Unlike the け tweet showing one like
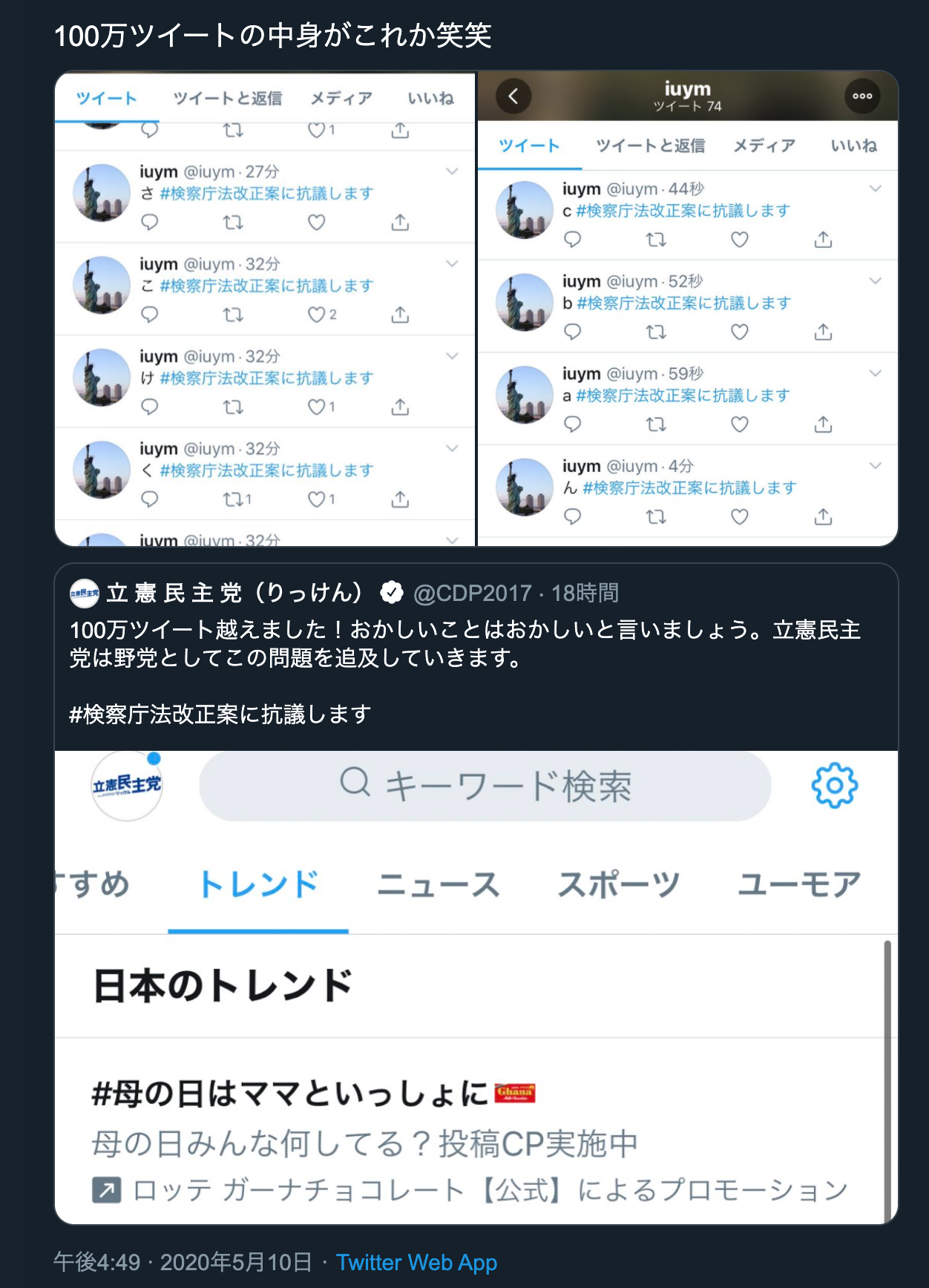The image size is (929, 1288). pos(317,406)
